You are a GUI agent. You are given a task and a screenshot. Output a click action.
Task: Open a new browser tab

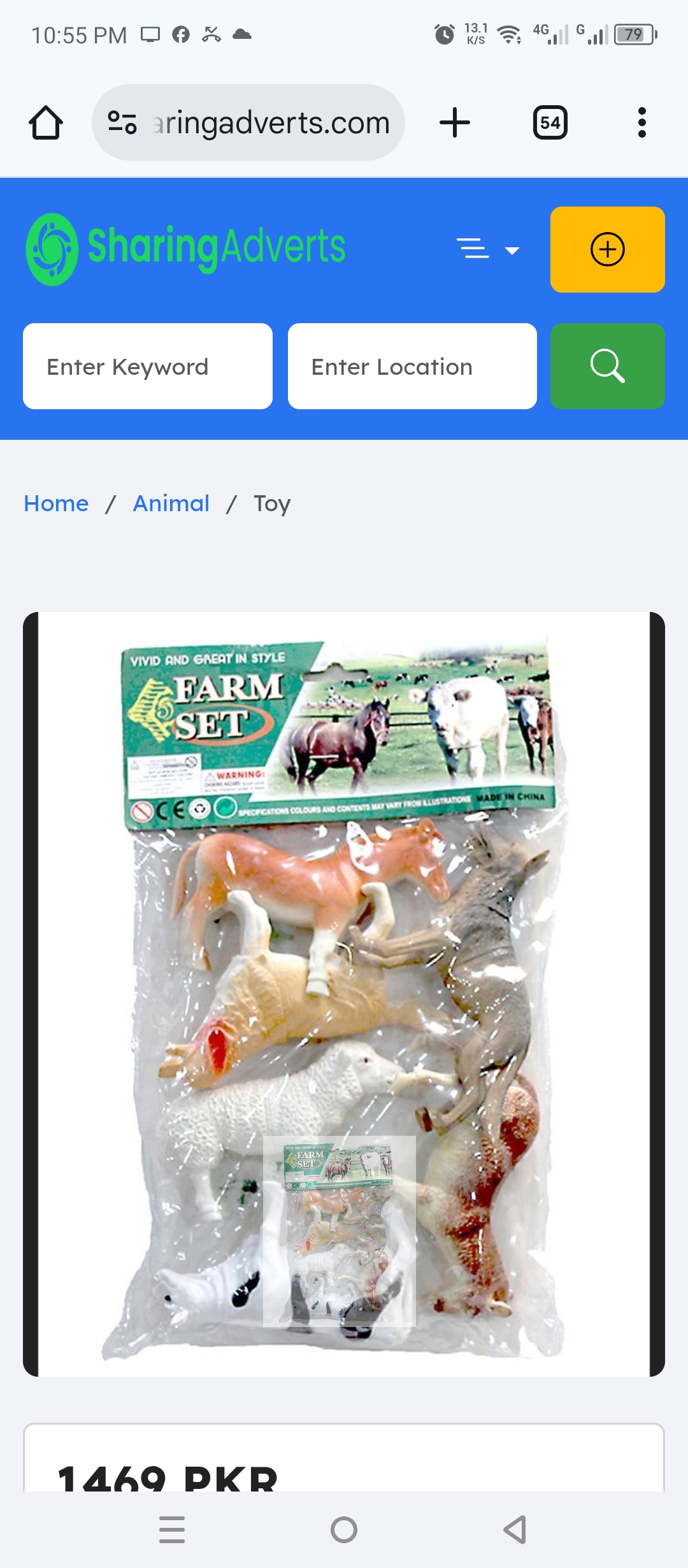pyautogui.click(x=455, y=122)
